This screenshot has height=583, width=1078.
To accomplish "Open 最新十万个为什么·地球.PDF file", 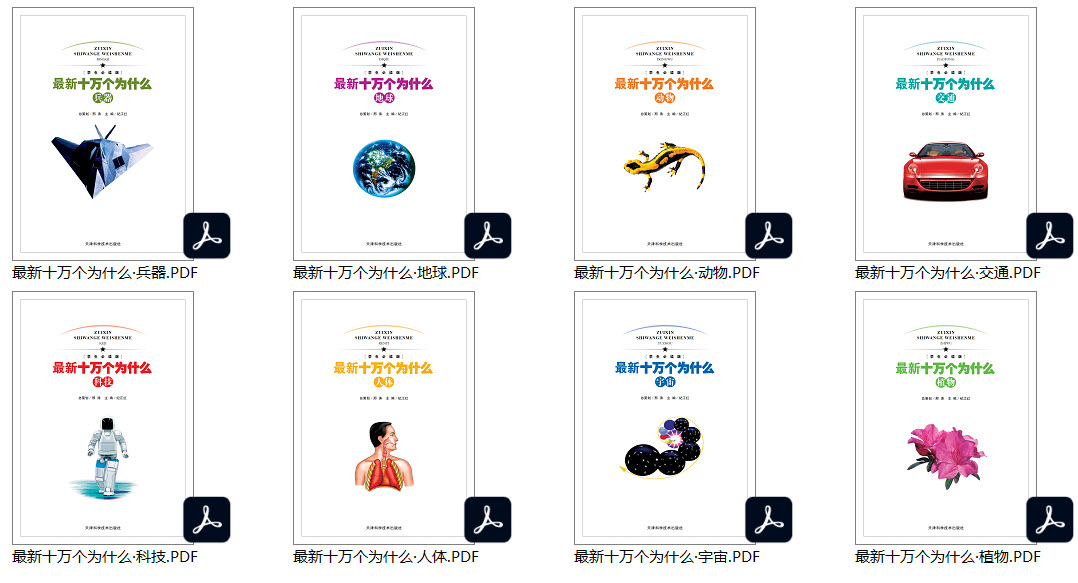I will click(x=384, y=135).
